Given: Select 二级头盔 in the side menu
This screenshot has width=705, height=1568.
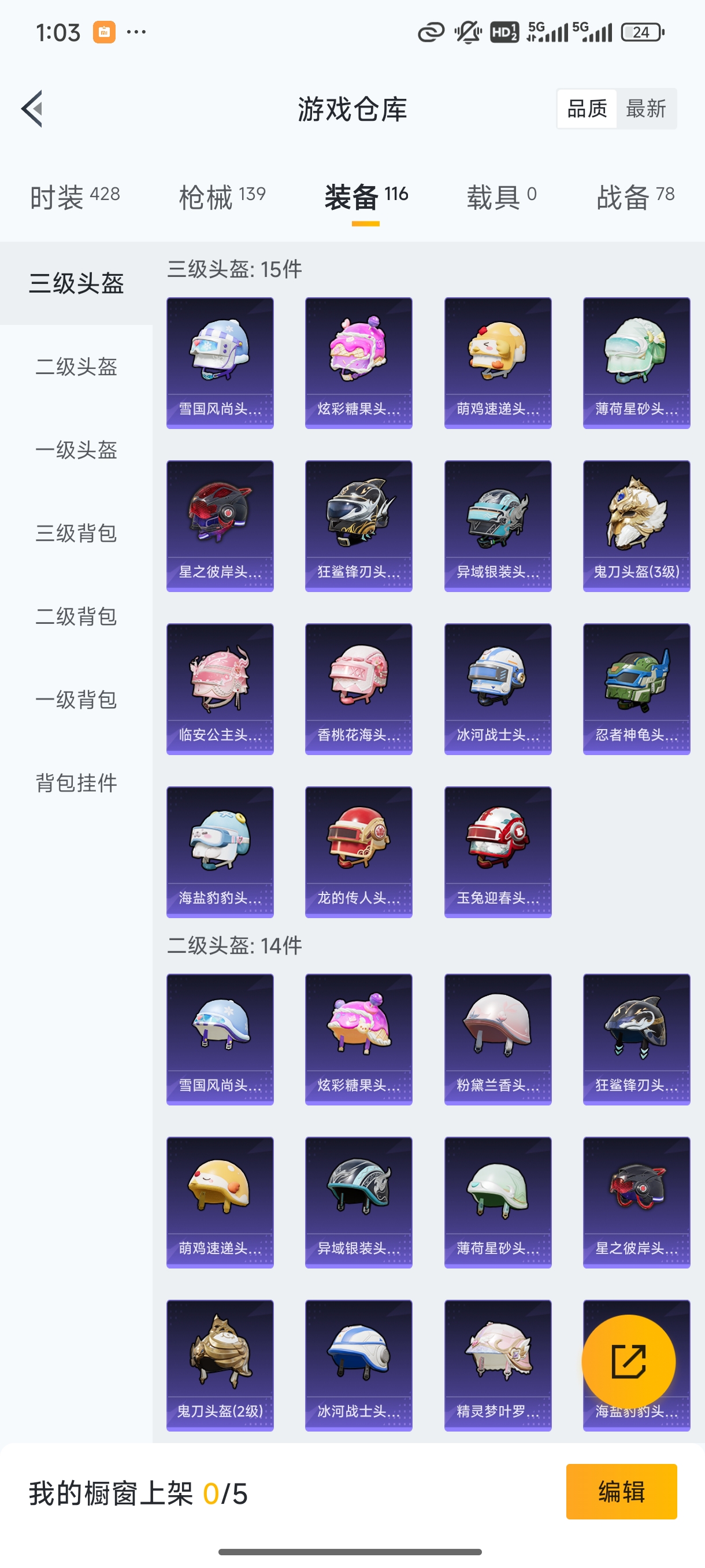Looking at the screenshot, I should click(x=76, y=367).
